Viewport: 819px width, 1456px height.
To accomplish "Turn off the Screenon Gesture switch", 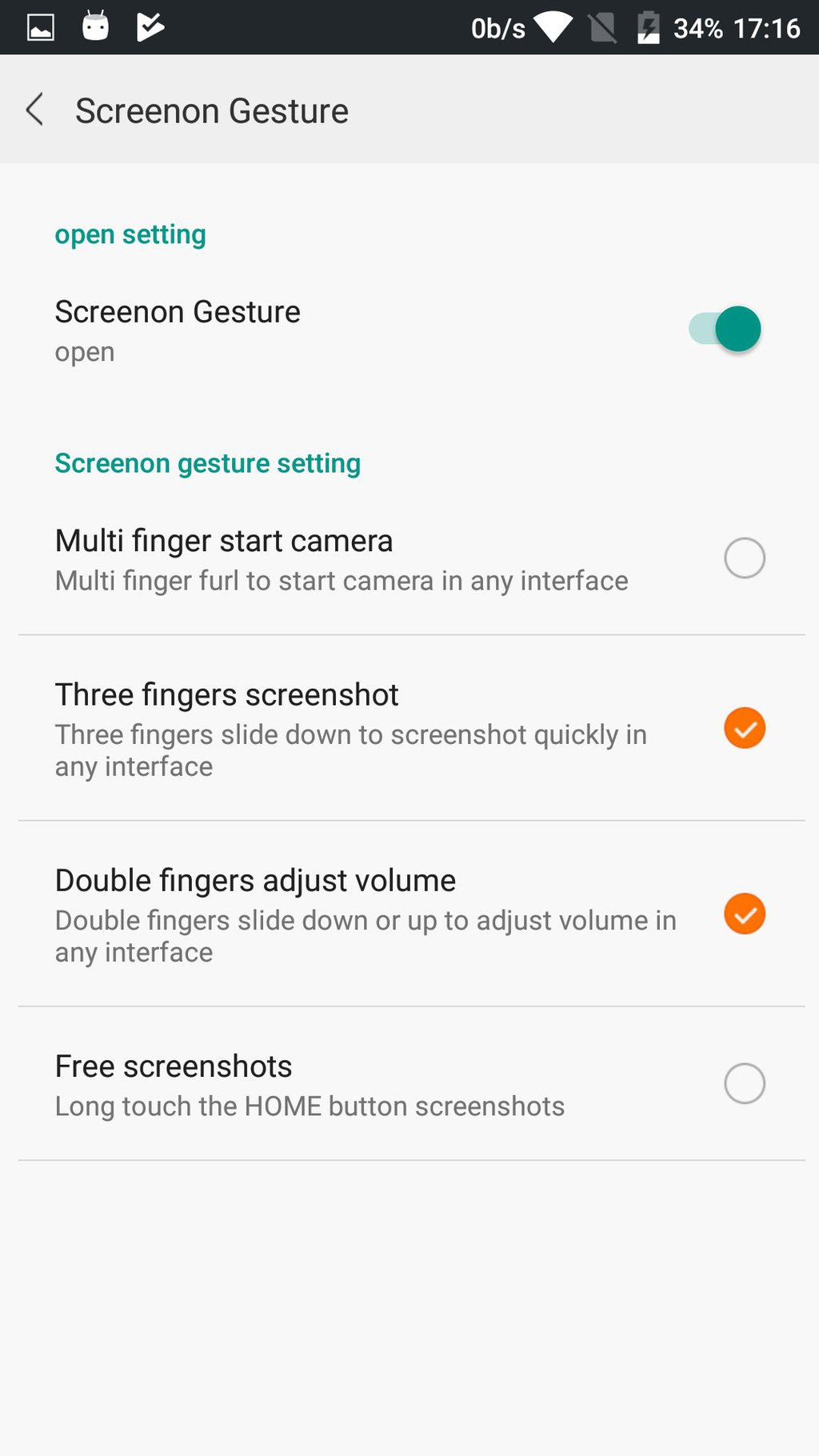I will (725, 329).
